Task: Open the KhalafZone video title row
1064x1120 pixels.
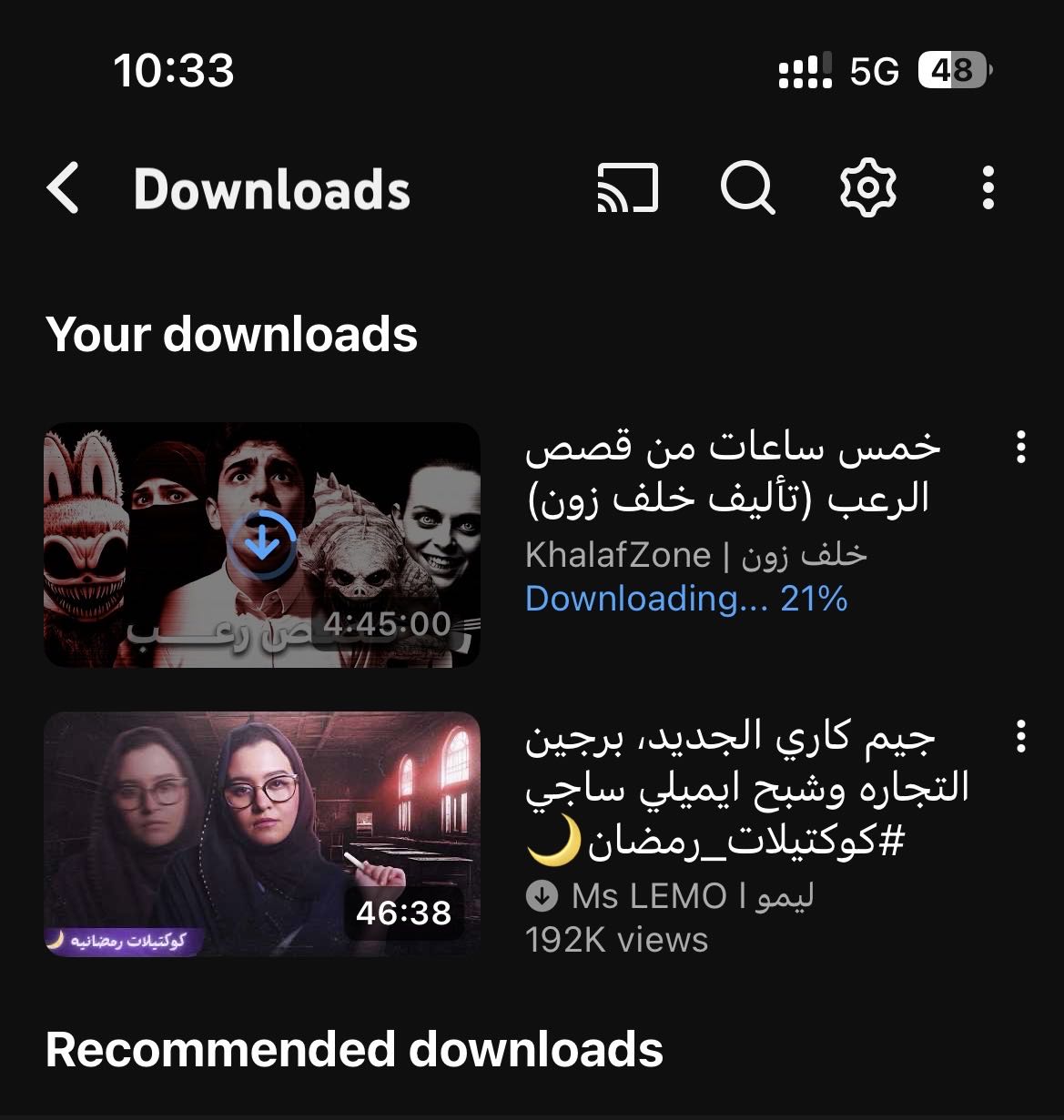Action: pos(733,473)
